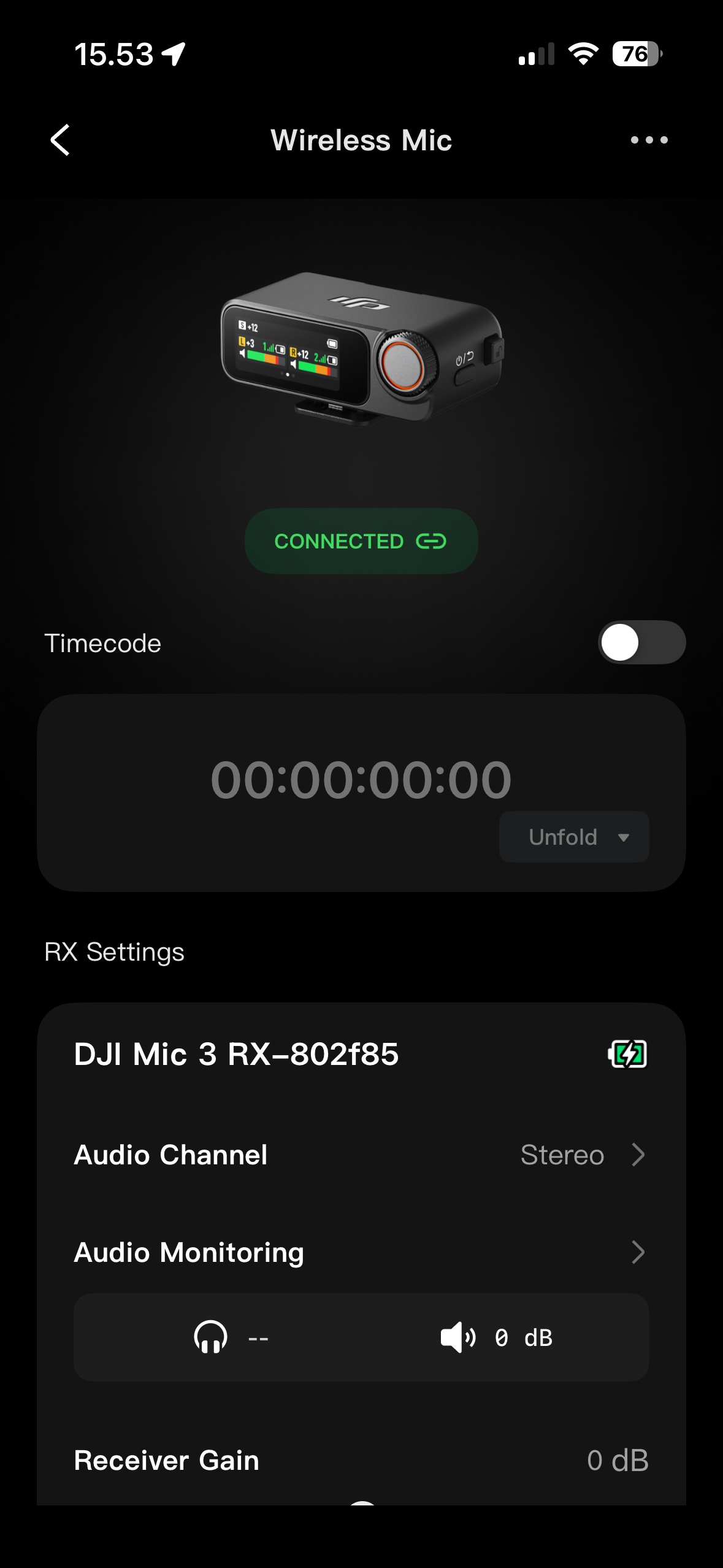723x1568 pixels.
Task: Go back from Wireless Mic screen
Action: pyautogui.click(x=60, y=140)
